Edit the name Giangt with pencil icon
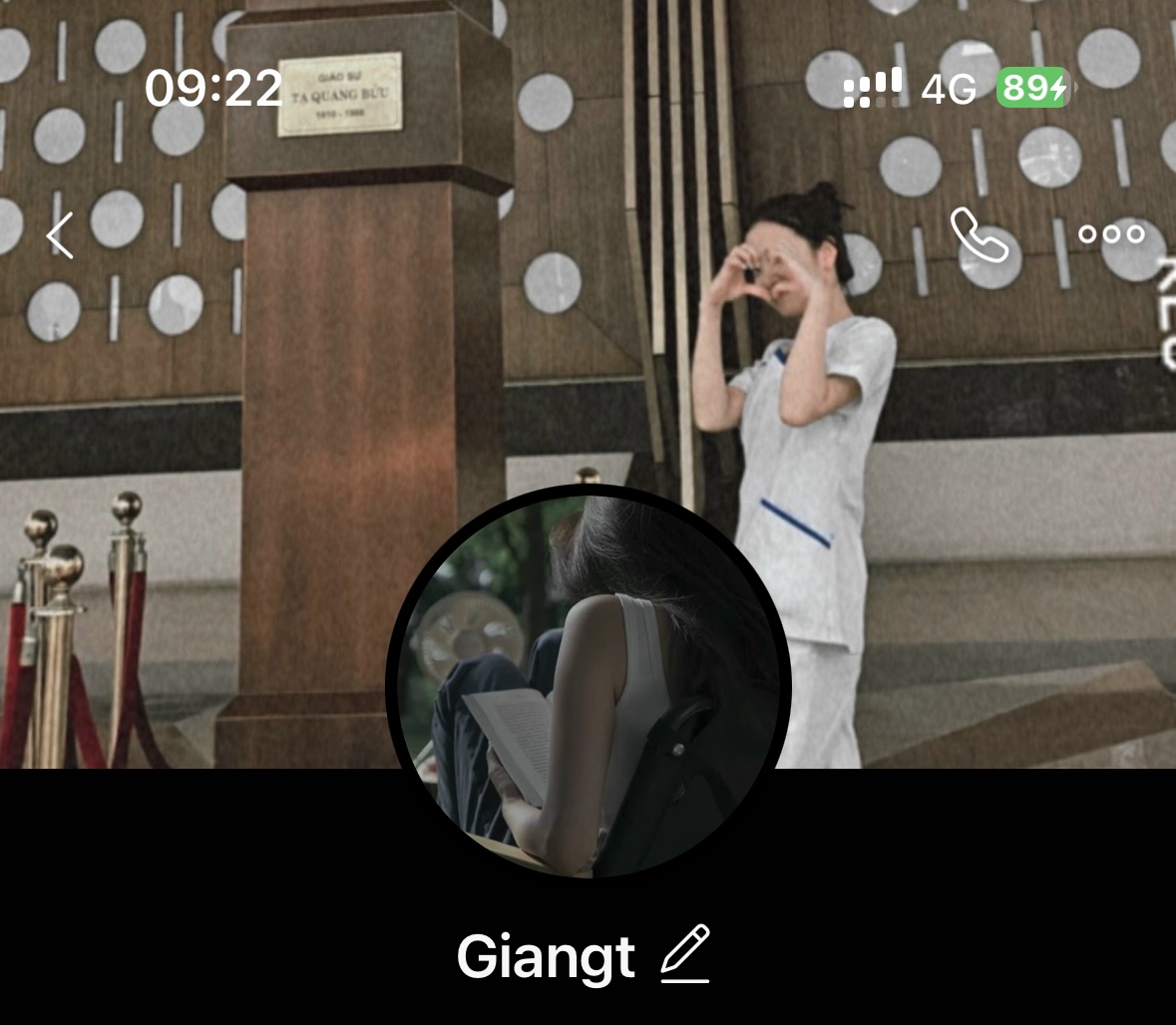This screenshot has height=1025, width=1176. 684,954
